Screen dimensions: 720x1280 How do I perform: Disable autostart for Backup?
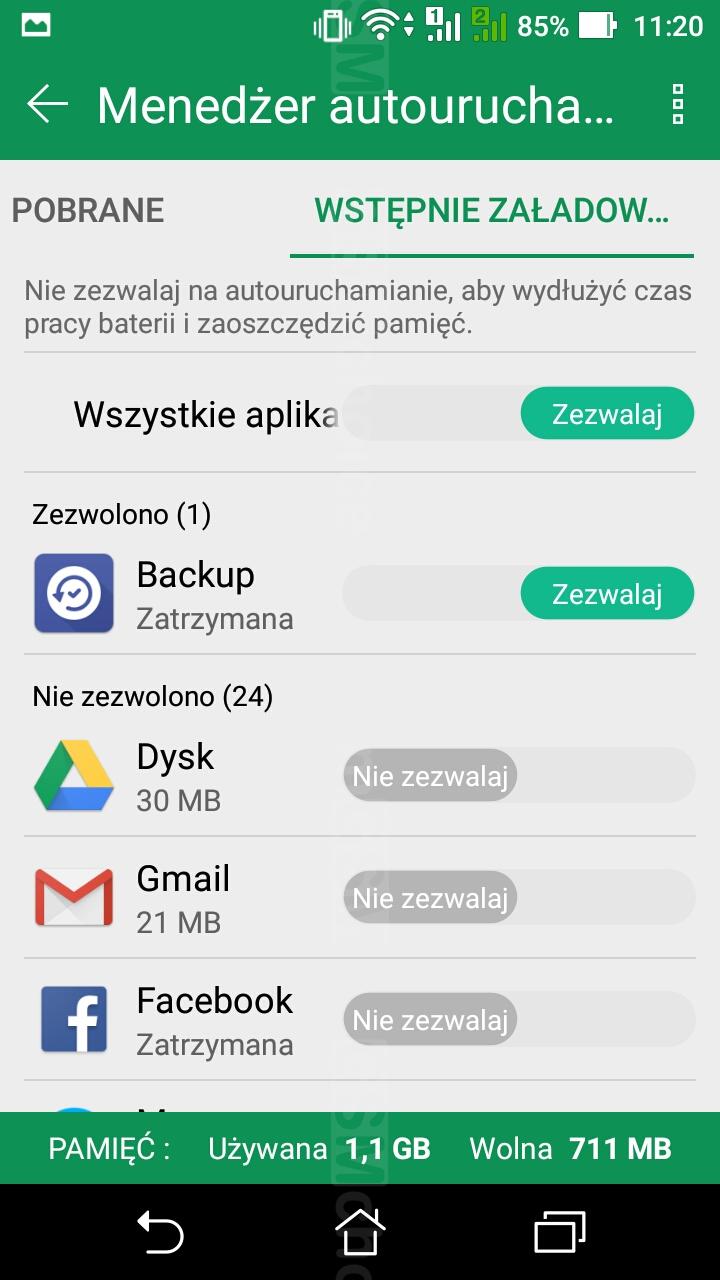[x=518, y=594]
